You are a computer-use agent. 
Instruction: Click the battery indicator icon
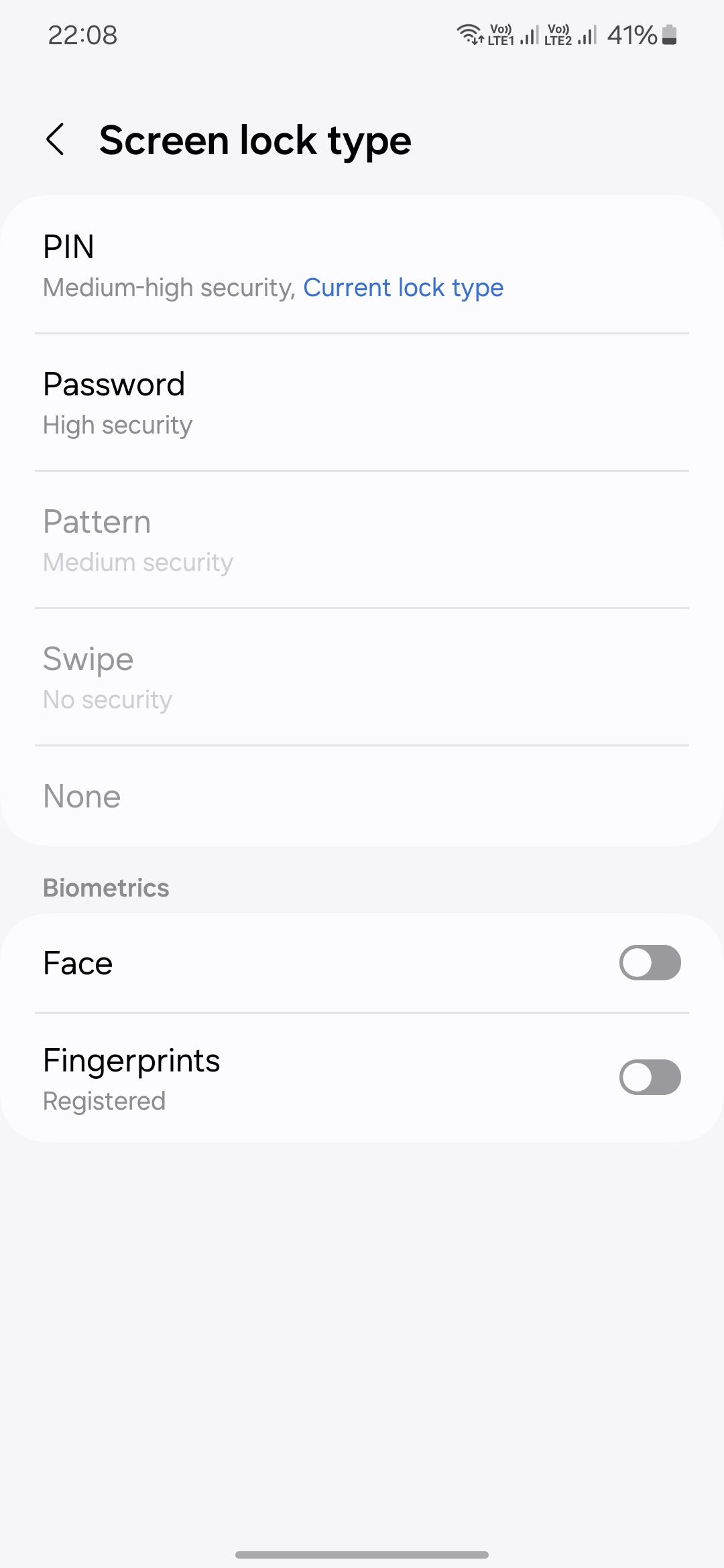(x=669, y=35)
